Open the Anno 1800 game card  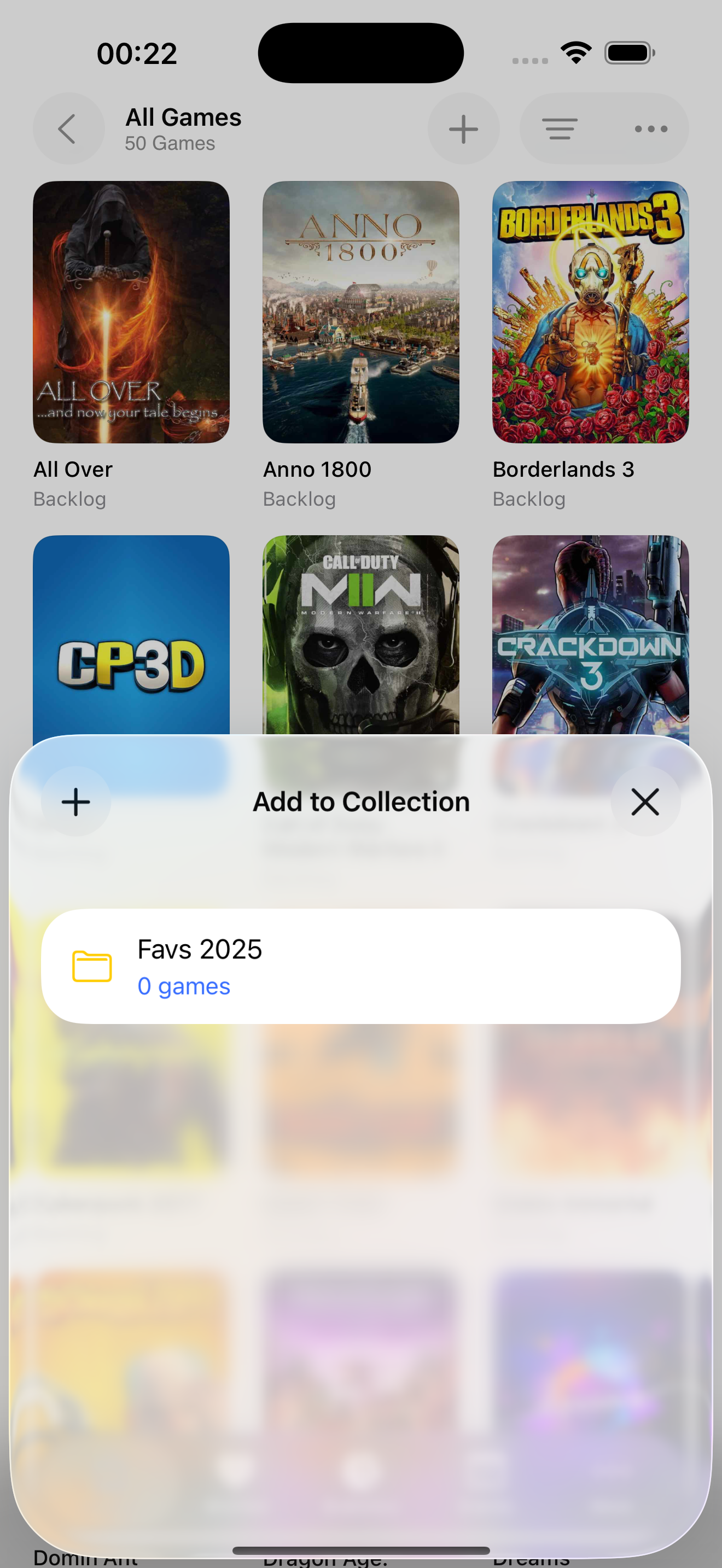[360, 312]
